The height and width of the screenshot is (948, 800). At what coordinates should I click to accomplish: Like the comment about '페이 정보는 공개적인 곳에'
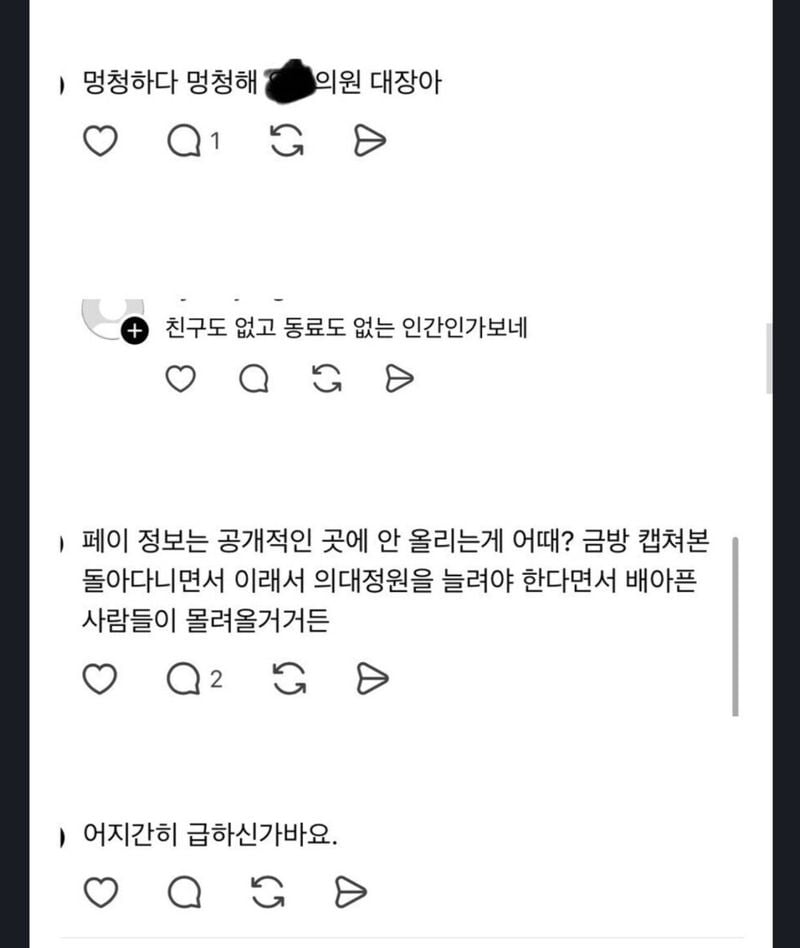99,679
